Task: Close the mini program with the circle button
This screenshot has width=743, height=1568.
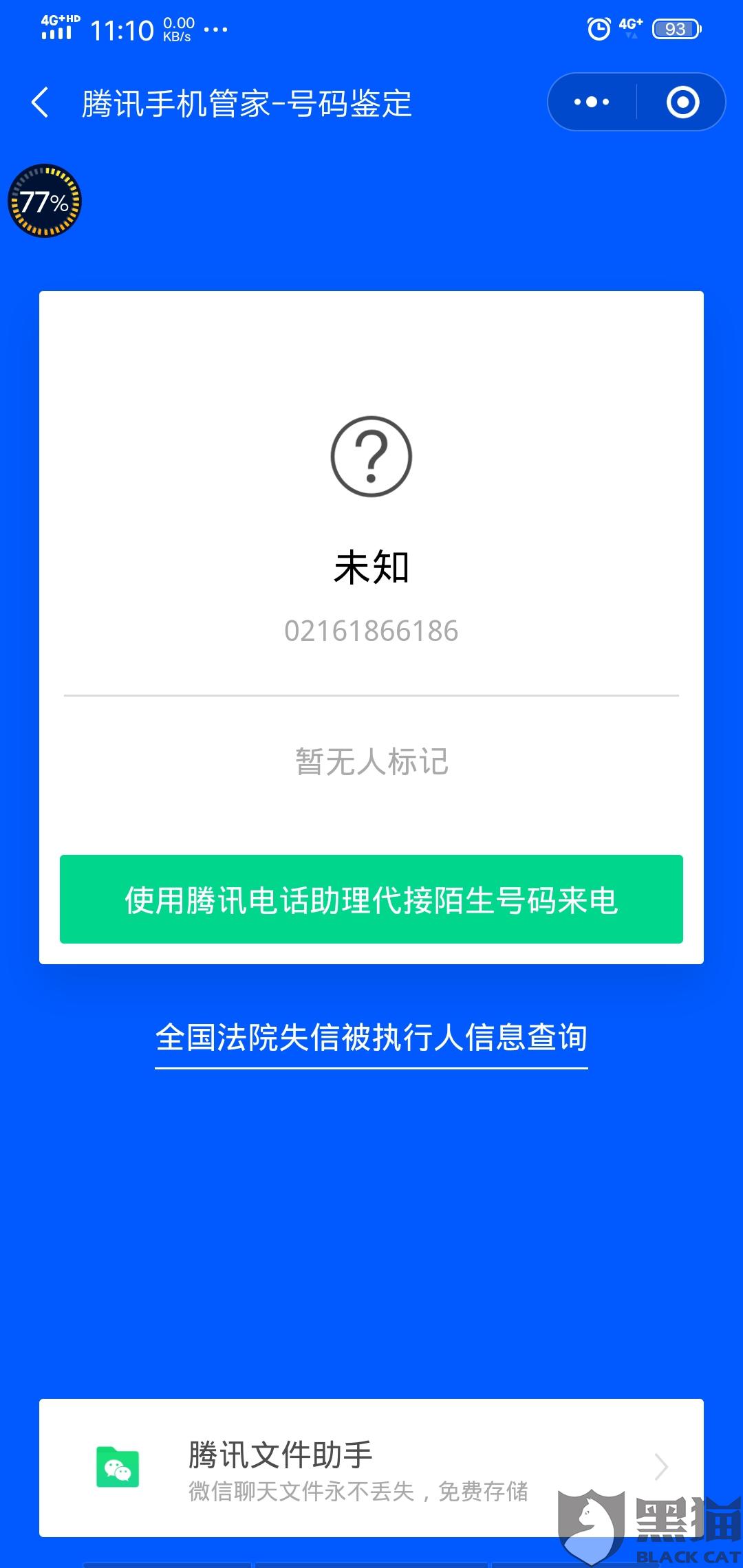Action: coord(682,102)
